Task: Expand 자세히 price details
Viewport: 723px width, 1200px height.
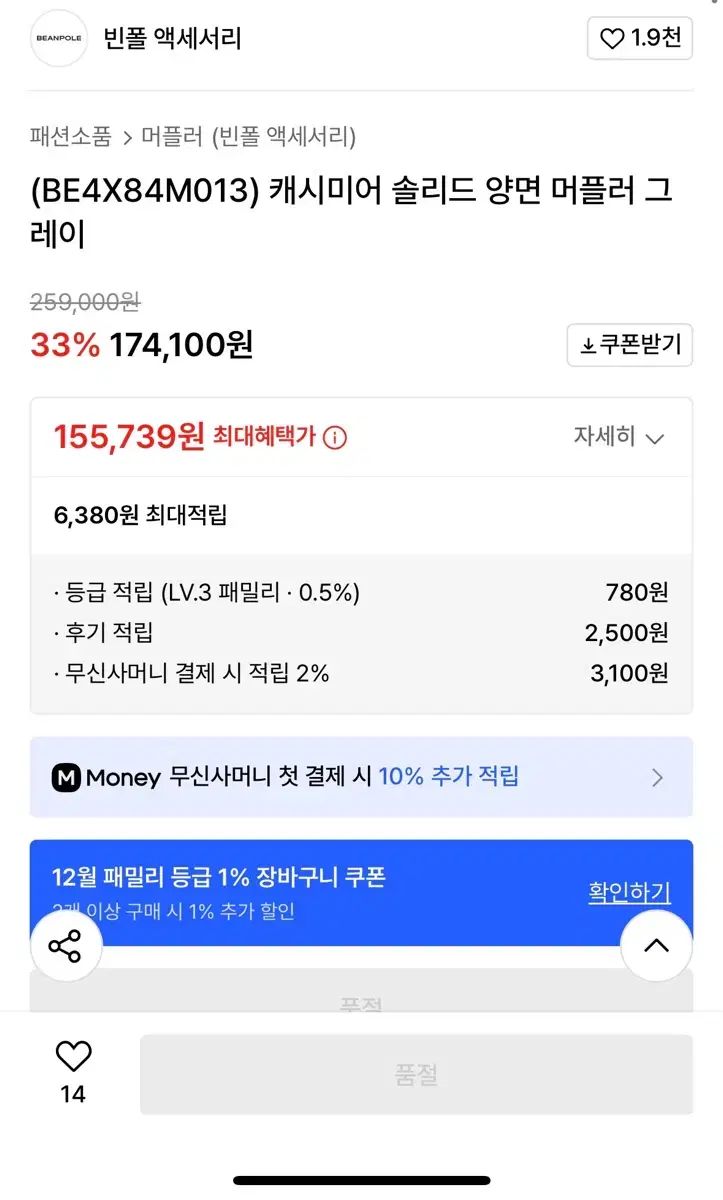Action: point(619,437)
